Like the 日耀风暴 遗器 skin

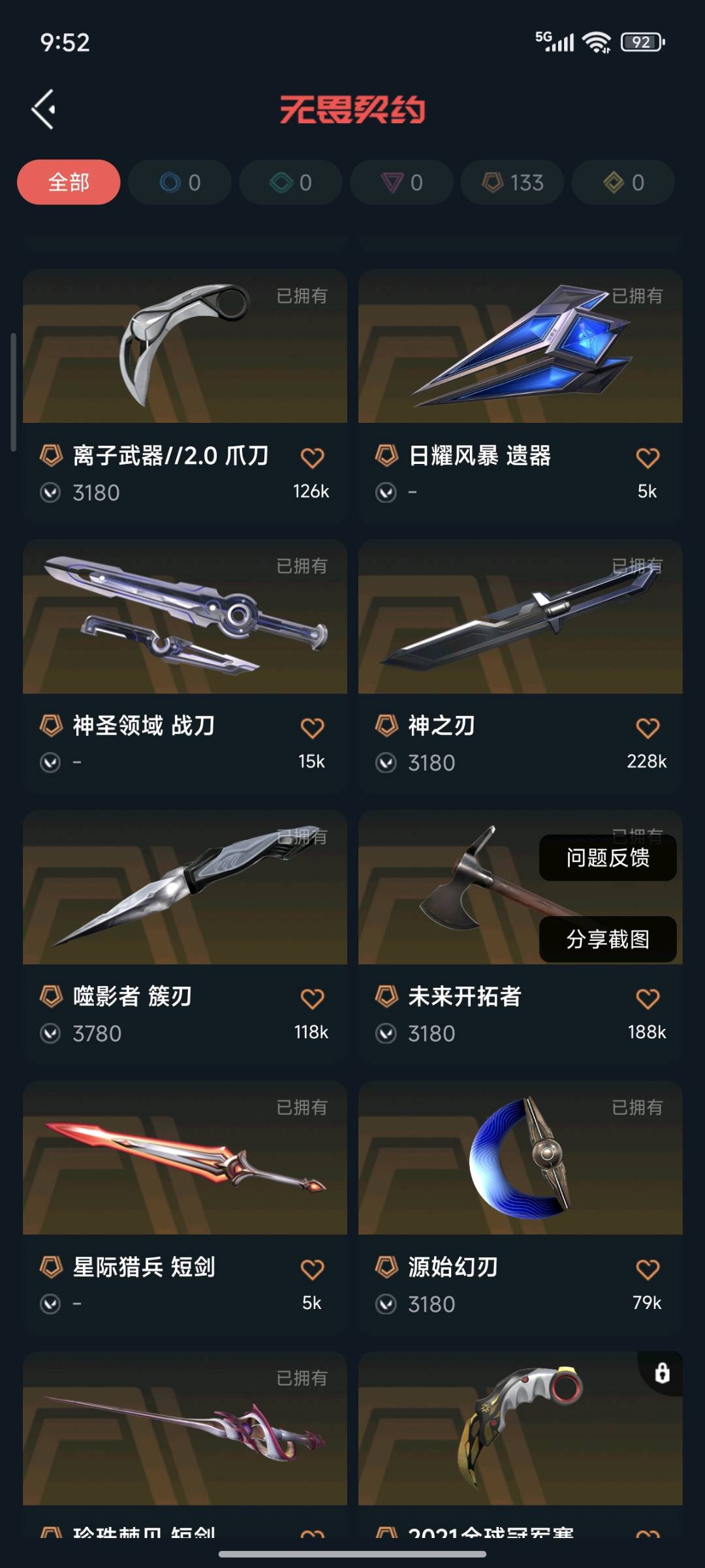tap(648, 457)
